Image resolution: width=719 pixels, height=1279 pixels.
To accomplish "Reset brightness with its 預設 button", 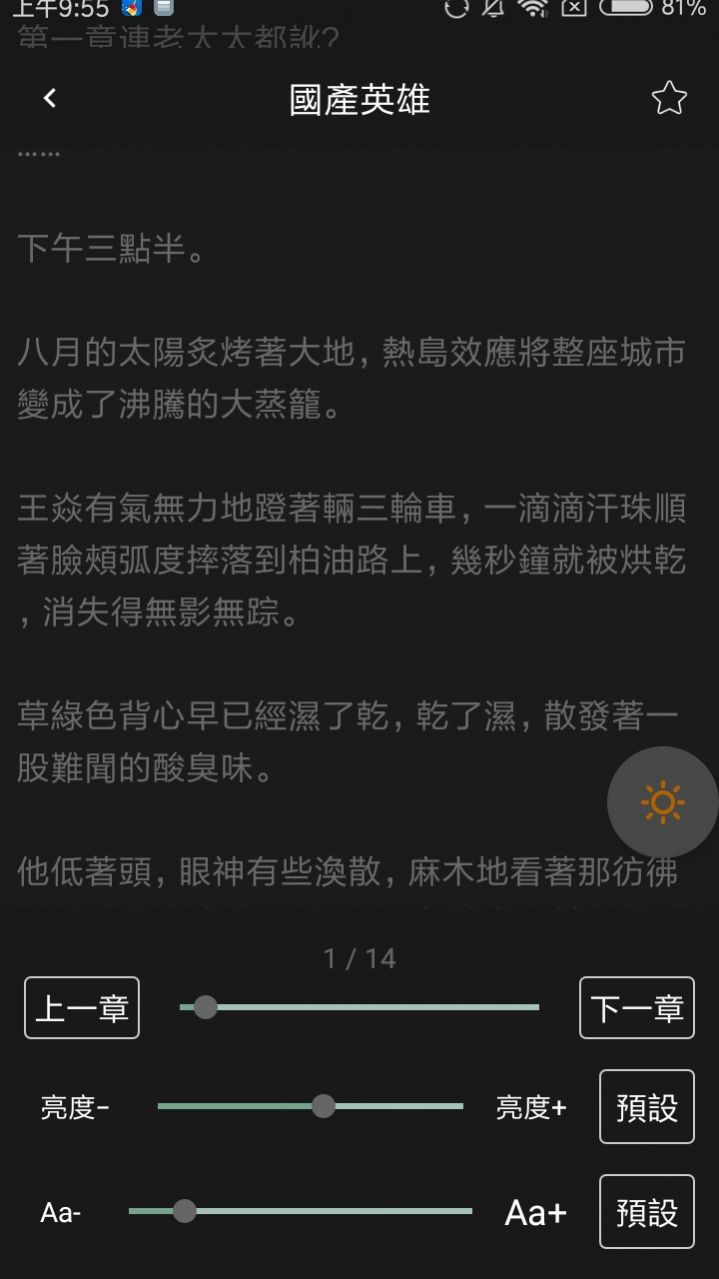I will (x=647, y=1107).
